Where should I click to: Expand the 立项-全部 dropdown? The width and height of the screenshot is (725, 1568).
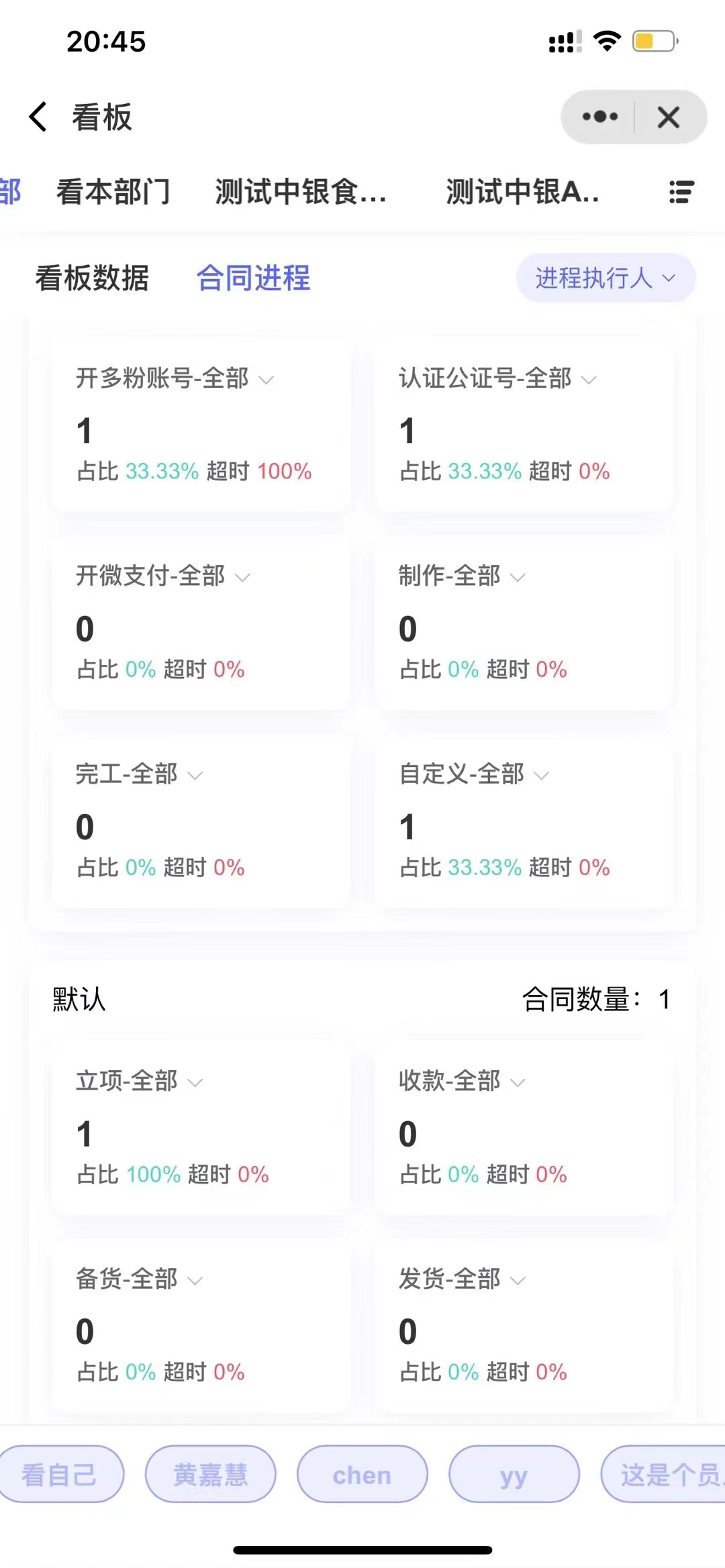(139, 1081)
